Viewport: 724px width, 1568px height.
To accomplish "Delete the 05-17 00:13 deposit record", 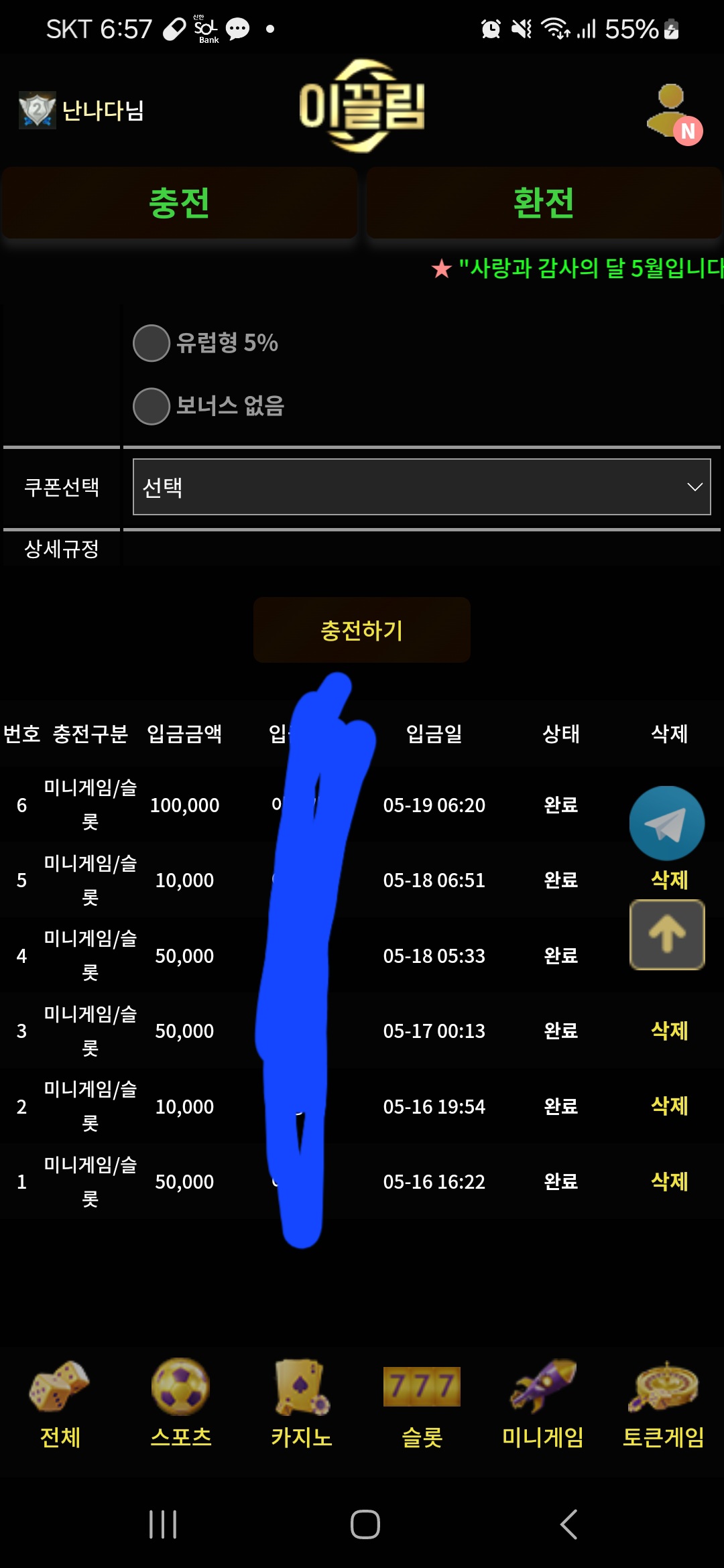I will pyautogui.click(x=669, y=1031).
